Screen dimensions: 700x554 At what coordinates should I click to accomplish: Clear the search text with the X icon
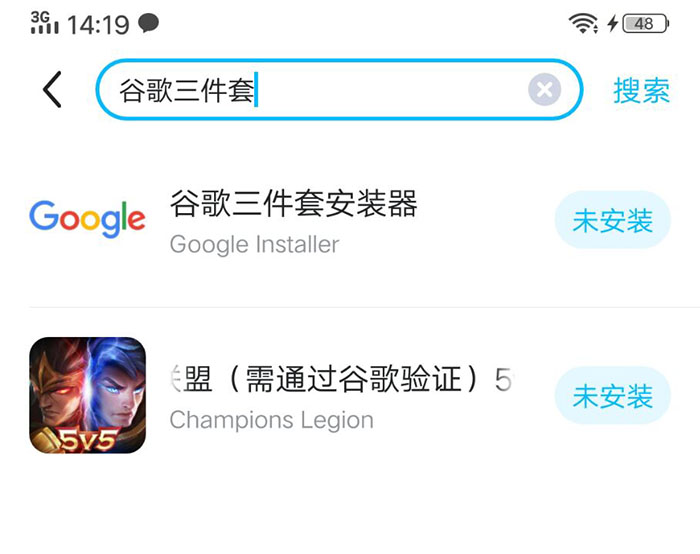(543, 91)
